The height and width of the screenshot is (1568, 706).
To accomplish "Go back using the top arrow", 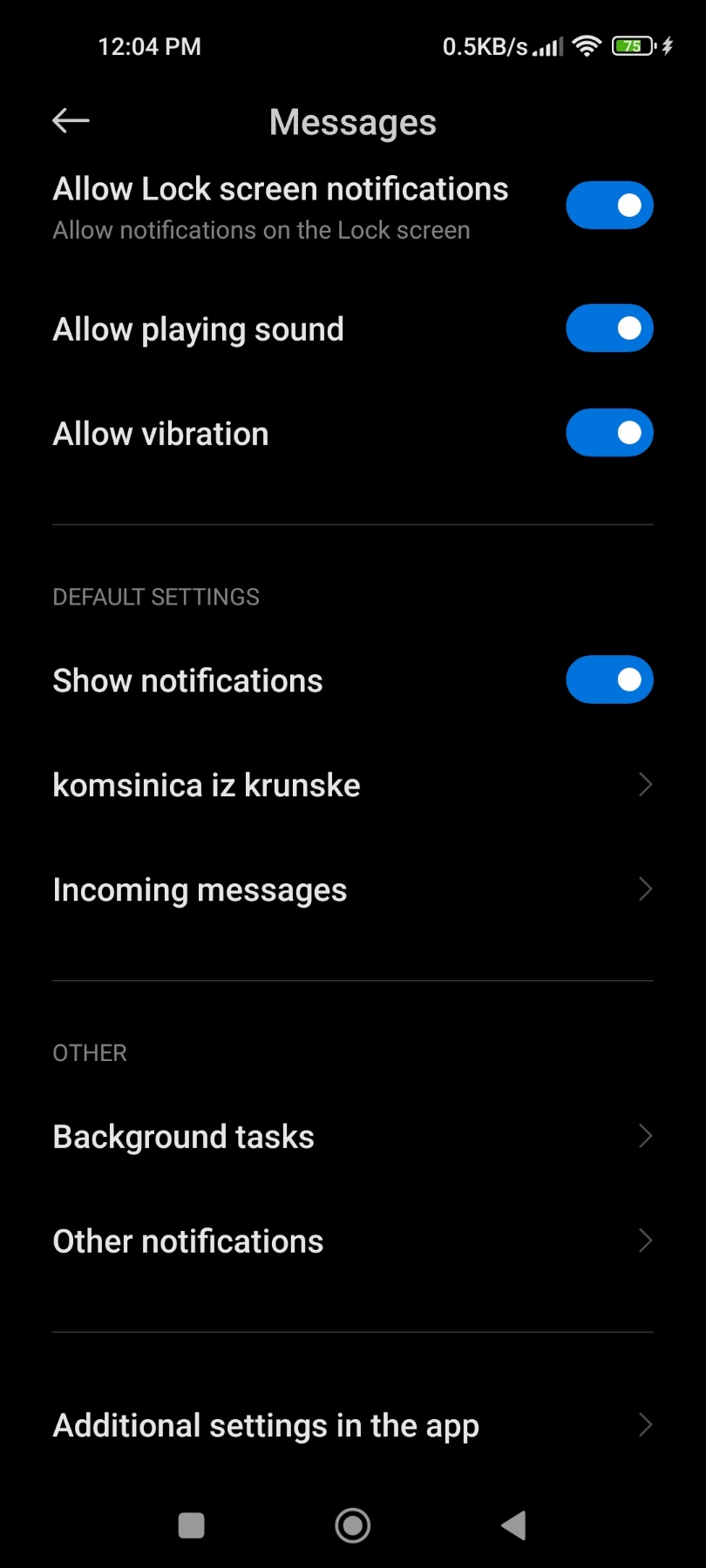I will [71, 121].
